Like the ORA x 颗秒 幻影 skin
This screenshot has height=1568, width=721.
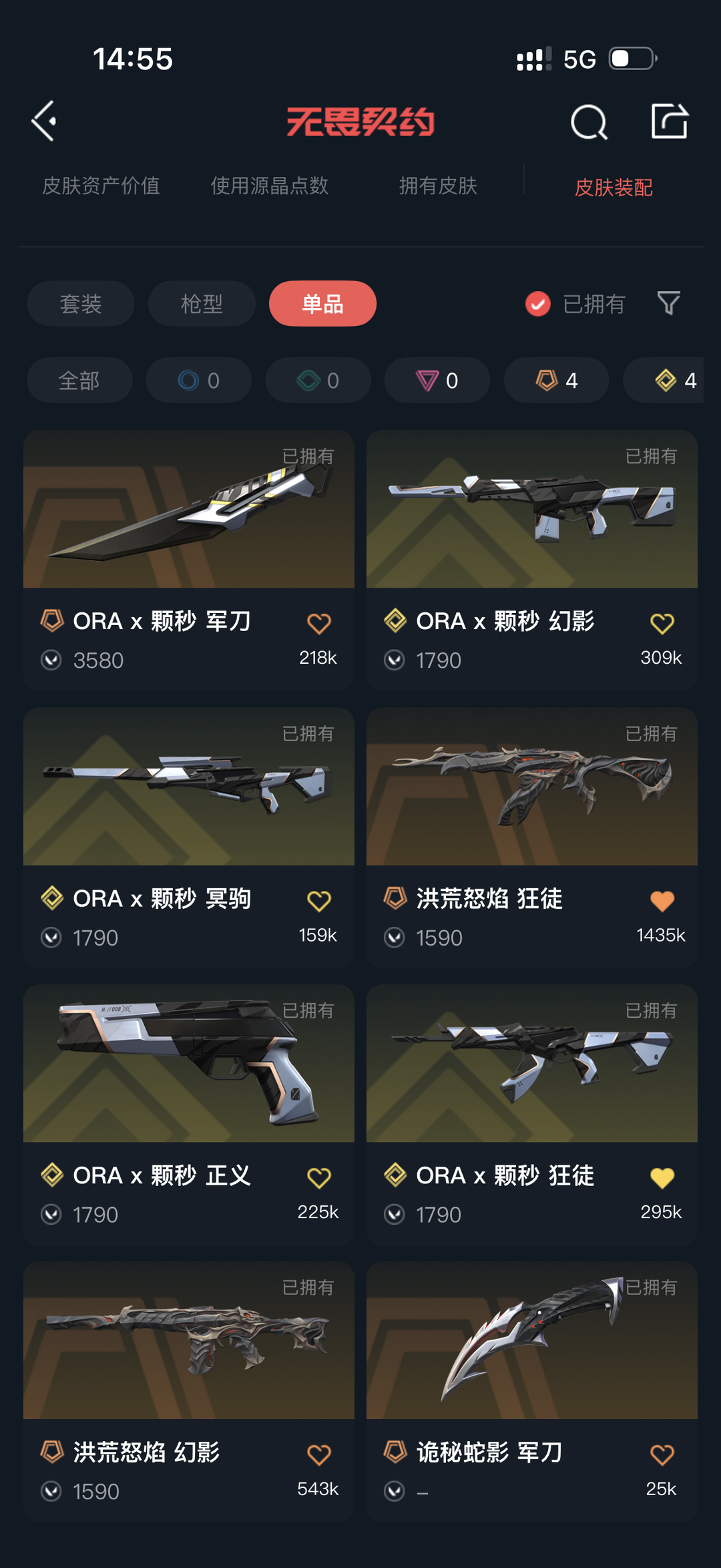coord(662,624)
